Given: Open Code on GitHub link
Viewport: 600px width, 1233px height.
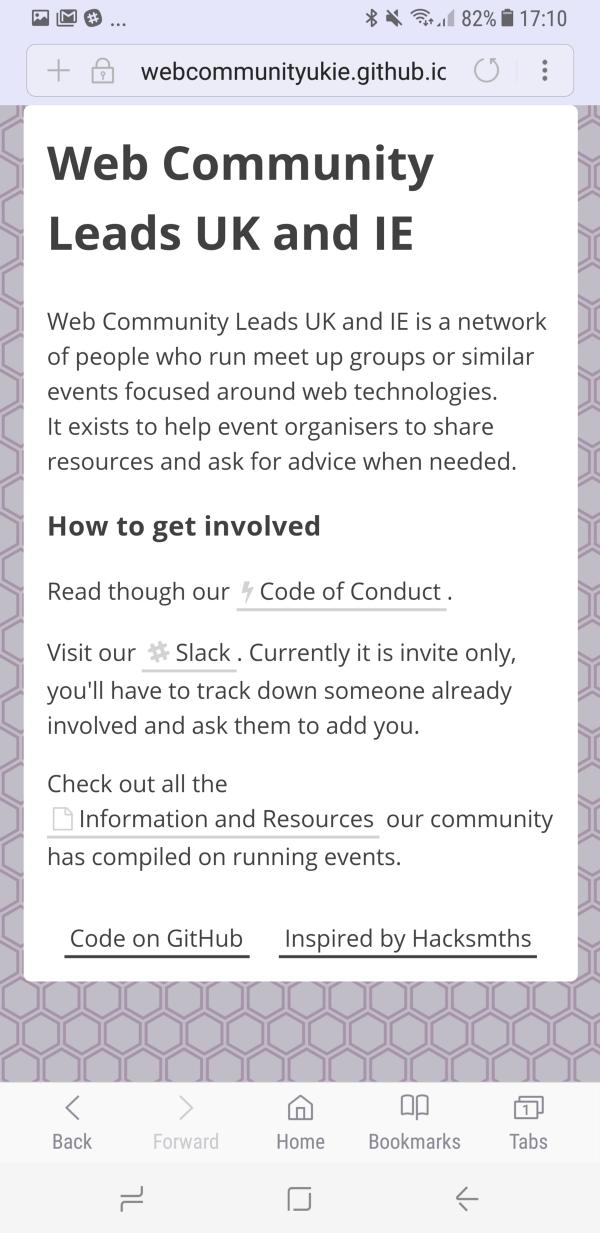Looking at the screenshot, I should coord(157,940).
